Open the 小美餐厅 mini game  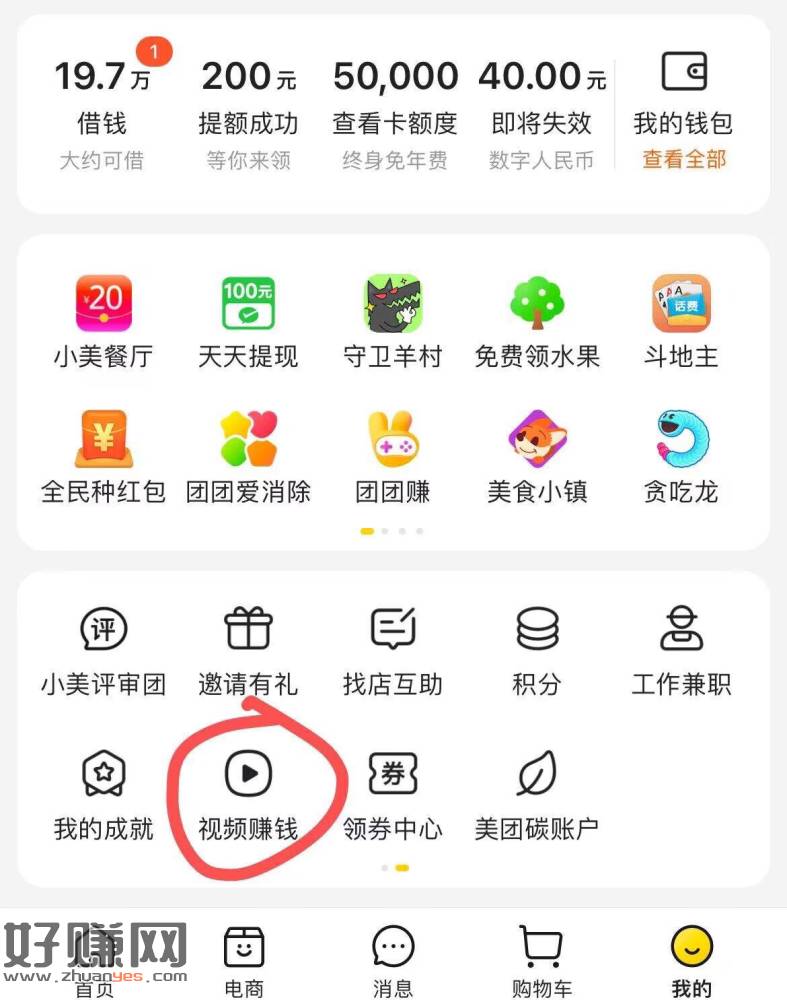click(x=103, y=320)
